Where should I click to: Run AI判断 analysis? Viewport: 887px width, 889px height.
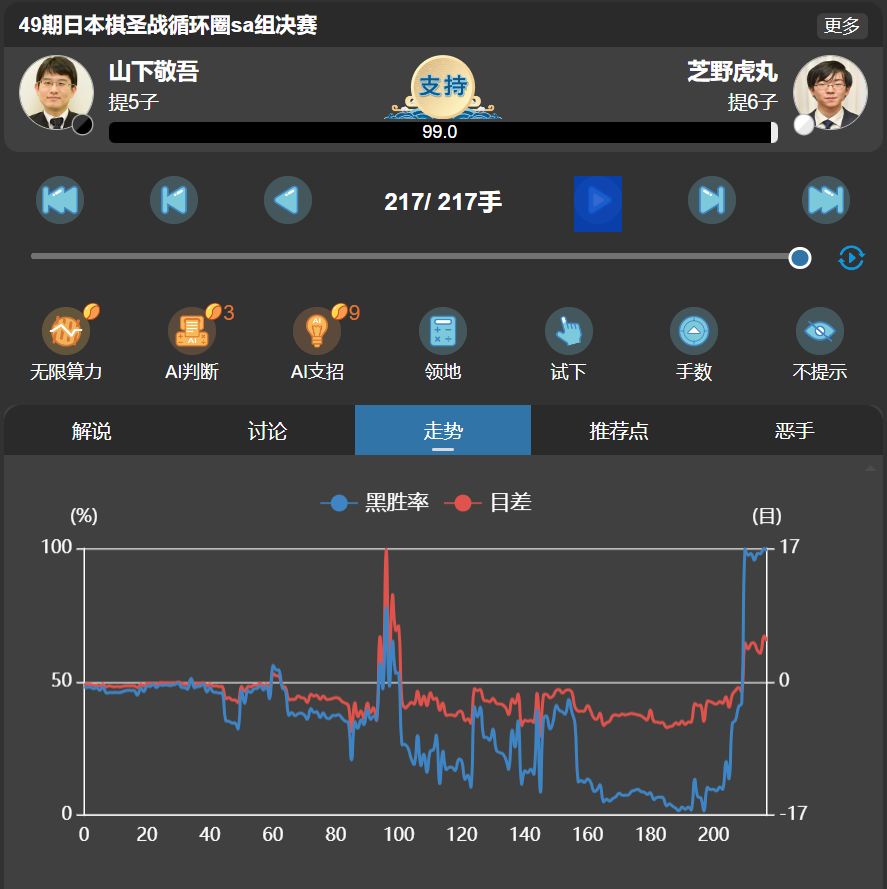point(192,344)
